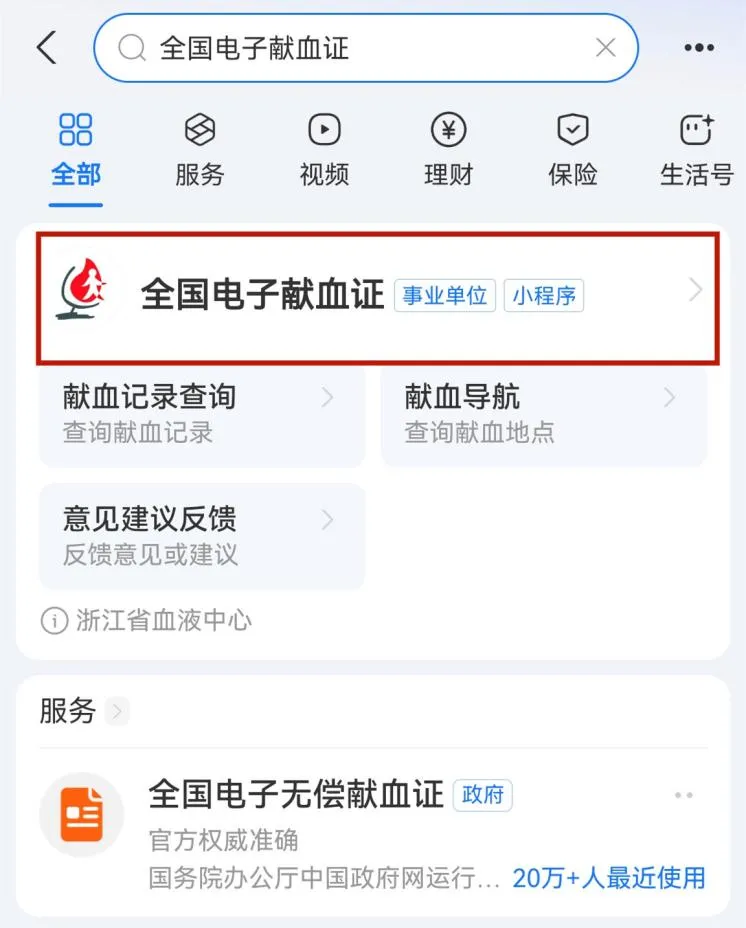
Task: Open 献血导航 to find donation locations
Action: point(543,414)
